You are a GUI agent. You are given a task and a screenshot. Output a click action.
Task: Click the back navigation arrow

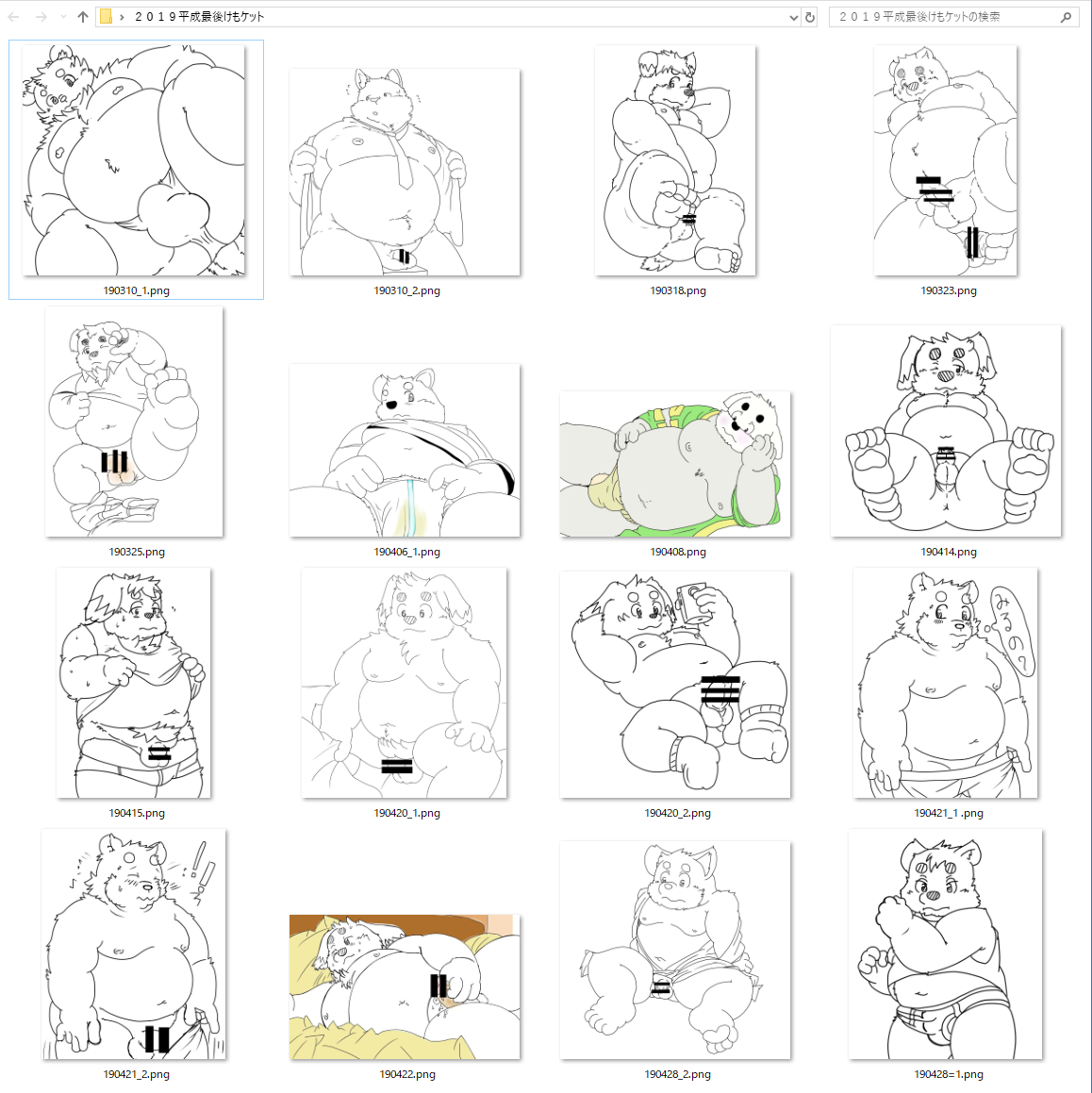point(14,17)
